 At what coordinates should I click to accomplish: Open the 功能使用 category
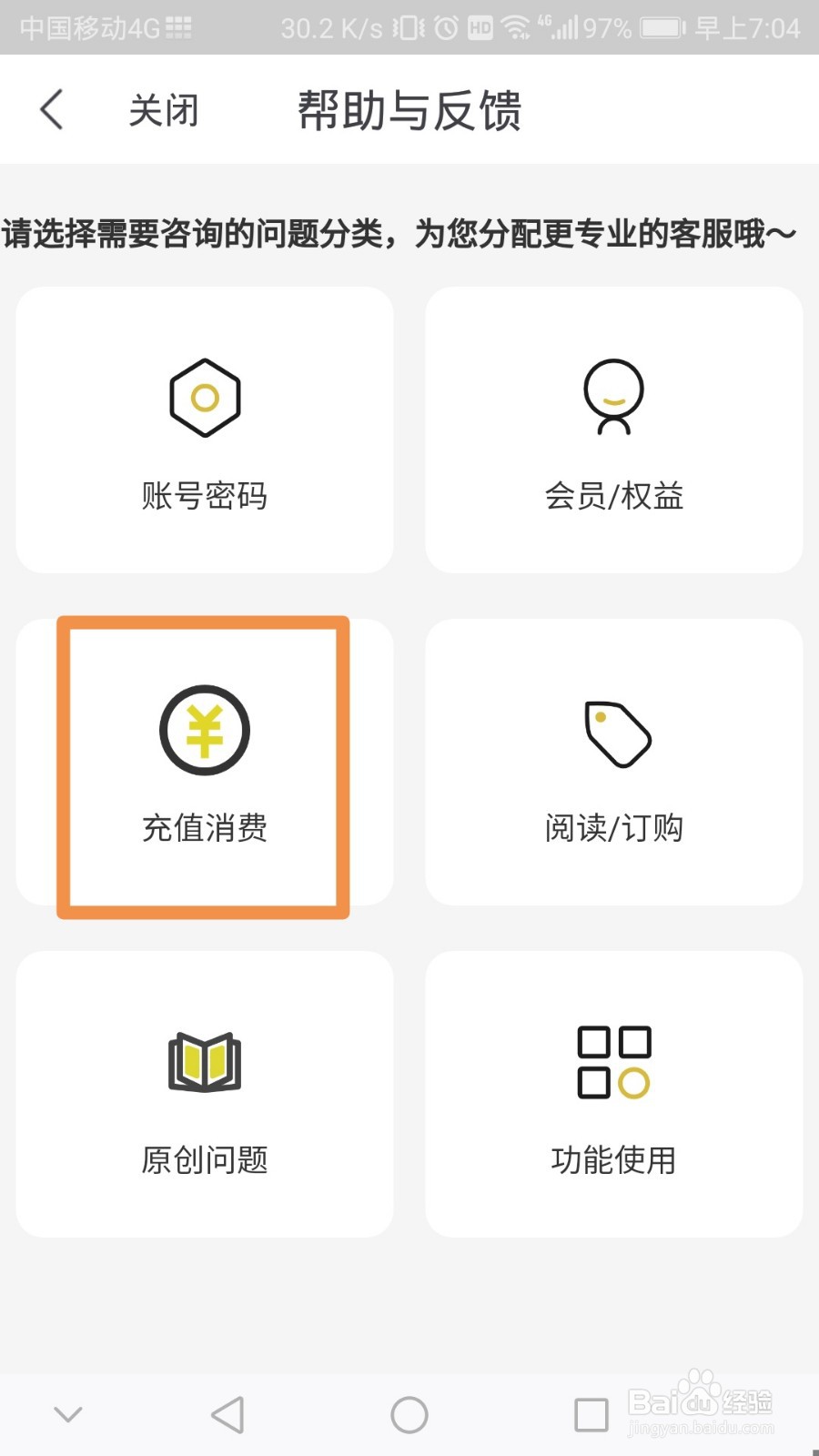point(614,1095)
